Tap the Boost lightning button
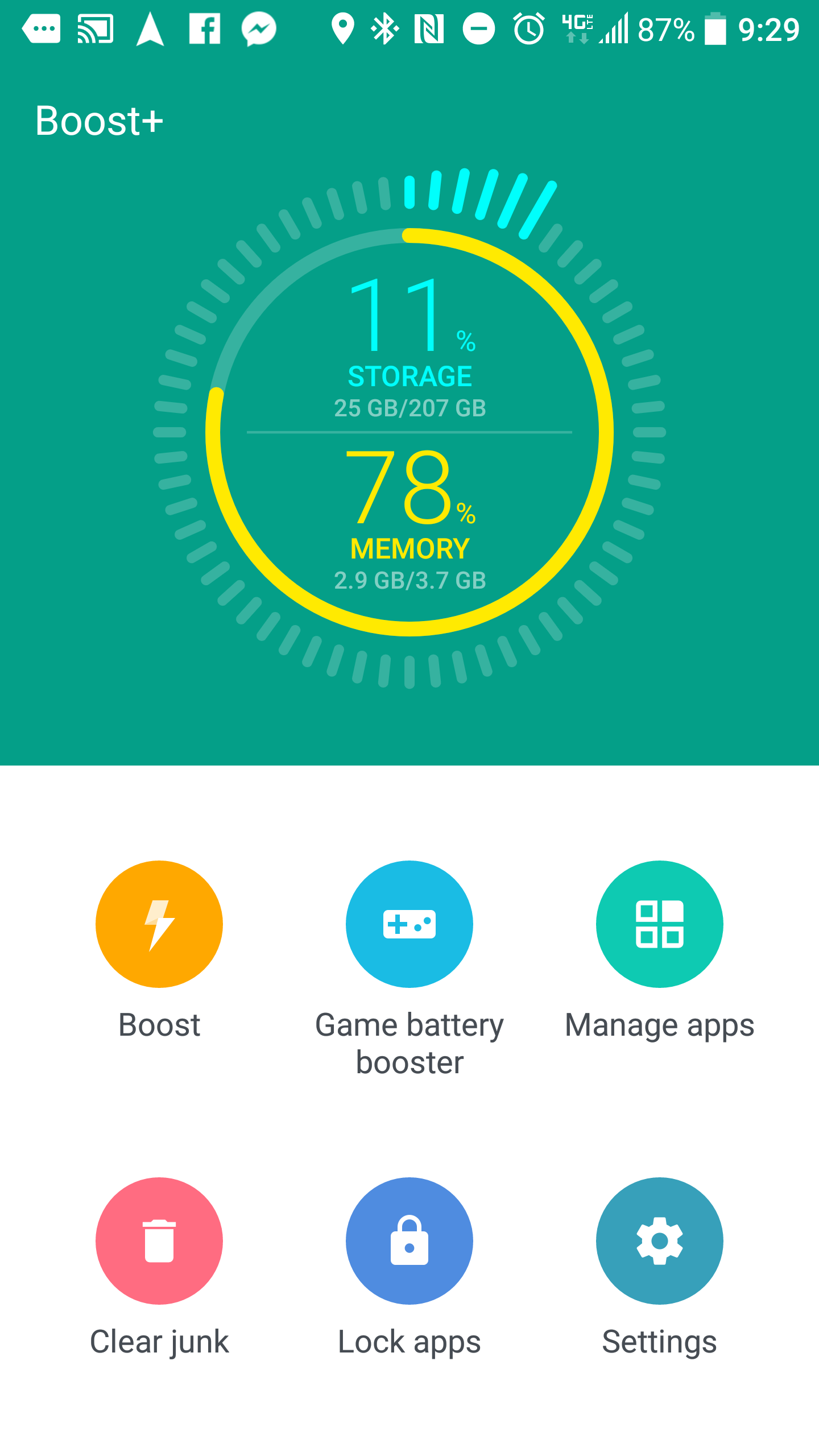The image size is (819, 1456). (x=159, y=924)
